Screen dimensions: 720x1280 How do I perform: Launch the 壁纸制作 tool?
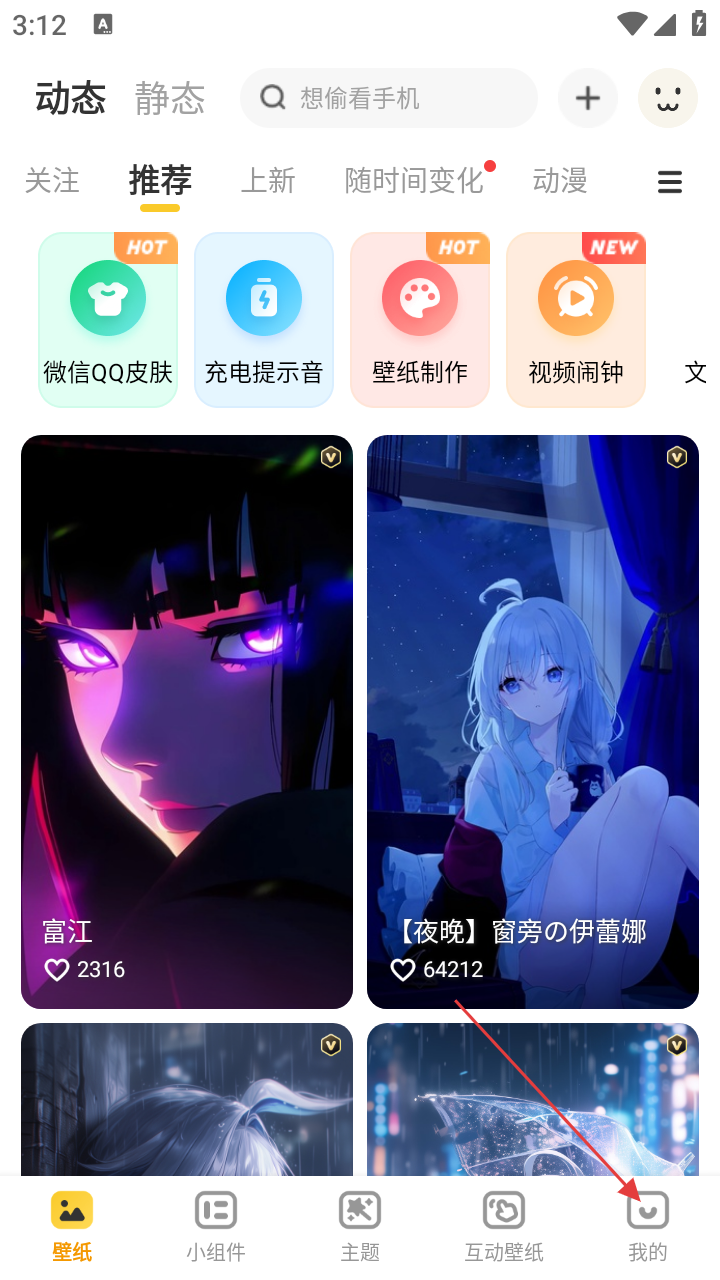pos(420,320)
